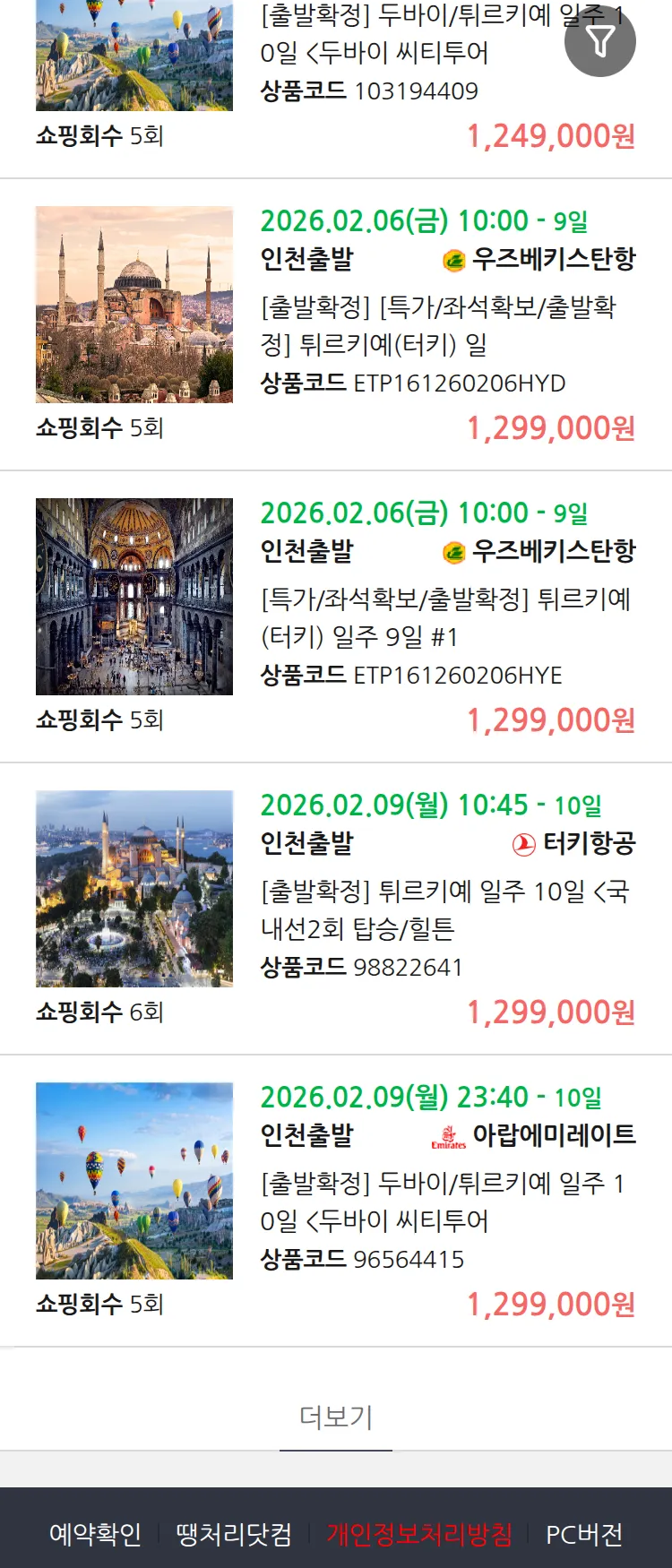Screen dimensions: 672x1568
Task: Open Turkish Airlines tour code 98822641
Action: tap(445, 910)
